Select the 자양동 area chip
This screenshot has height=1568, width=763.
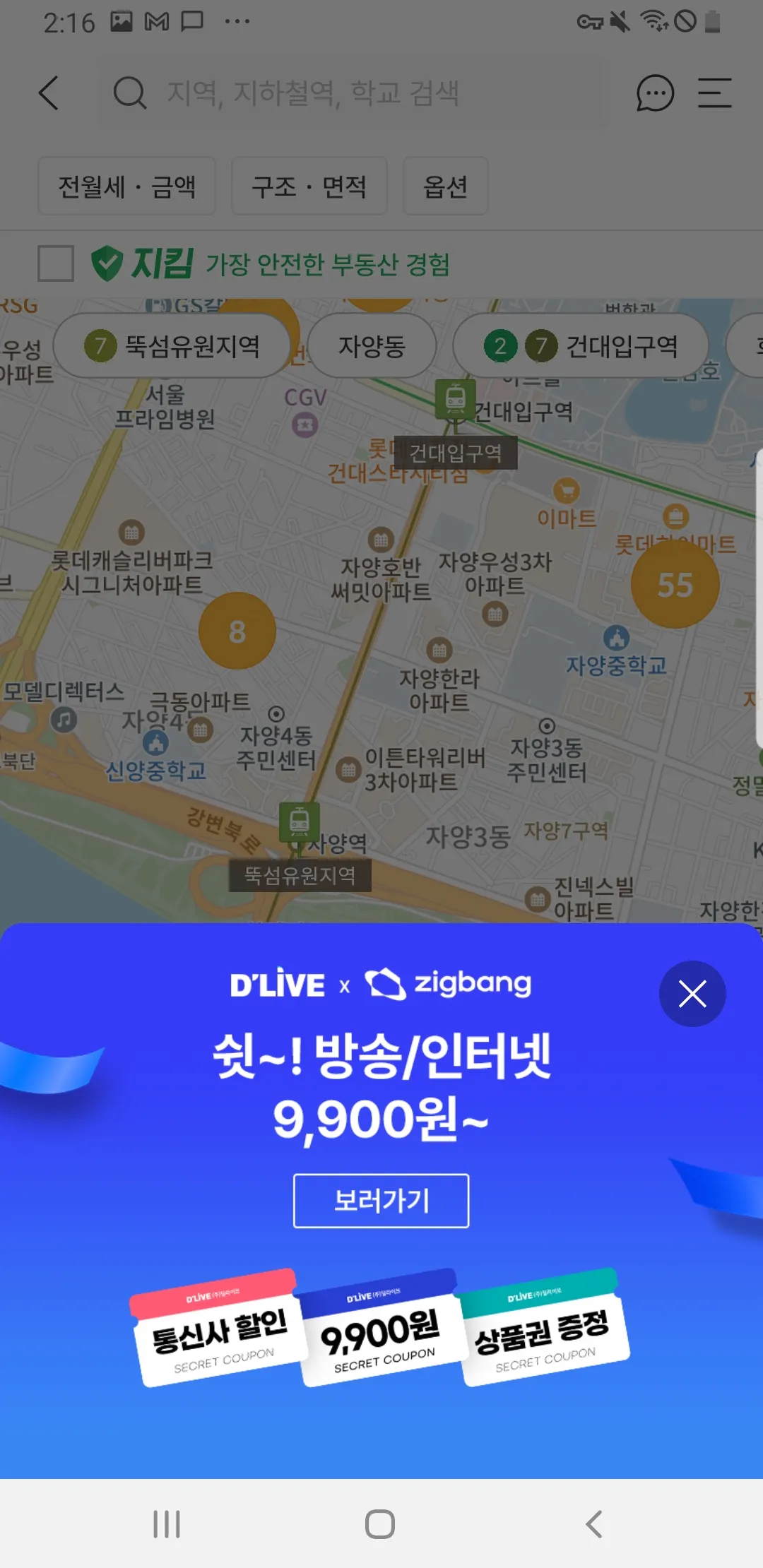[372, 346]
